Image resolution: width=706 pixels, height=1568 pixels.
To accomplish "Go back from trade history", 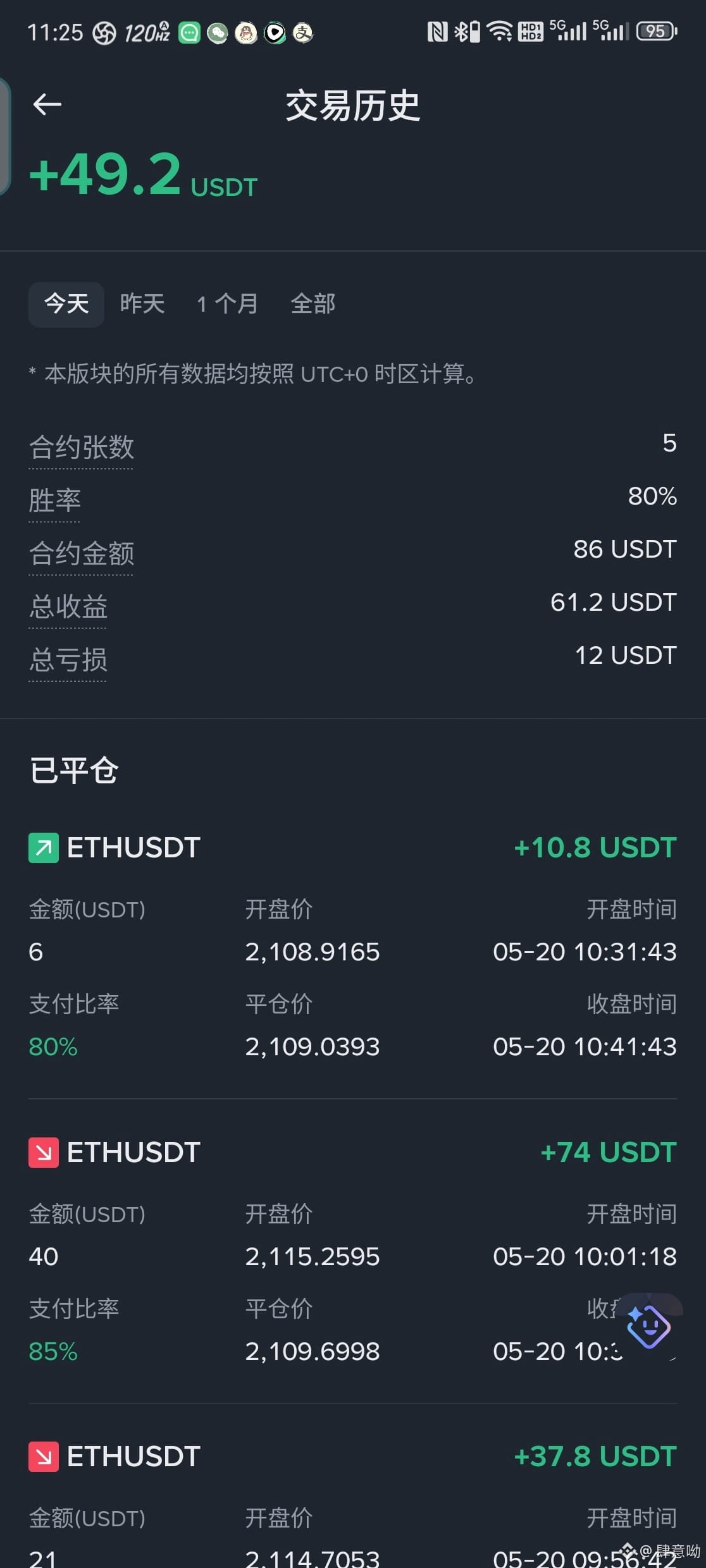I will [x=47, y=104].
